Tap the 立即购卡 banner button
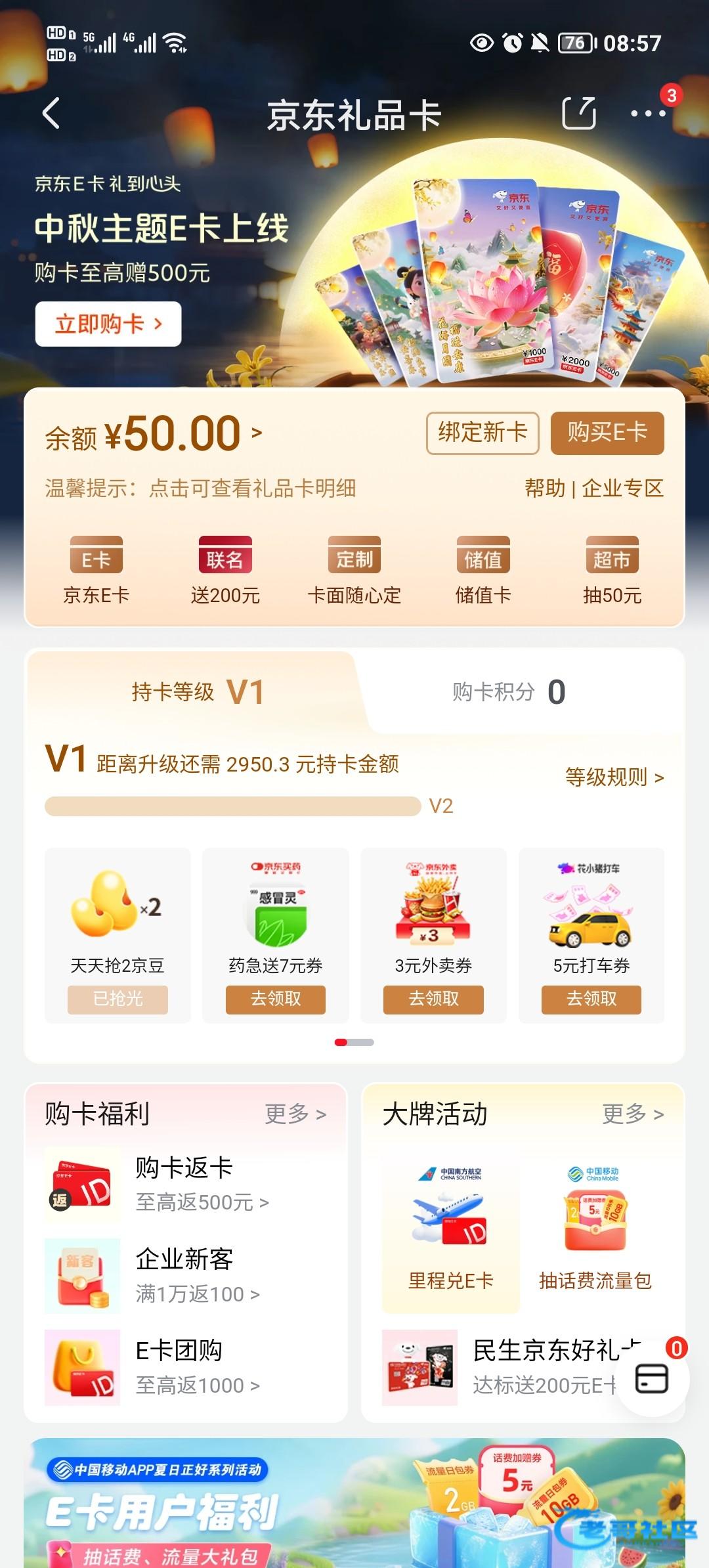The width and height of the screenshot is (709, 1568). coord(108,324)
